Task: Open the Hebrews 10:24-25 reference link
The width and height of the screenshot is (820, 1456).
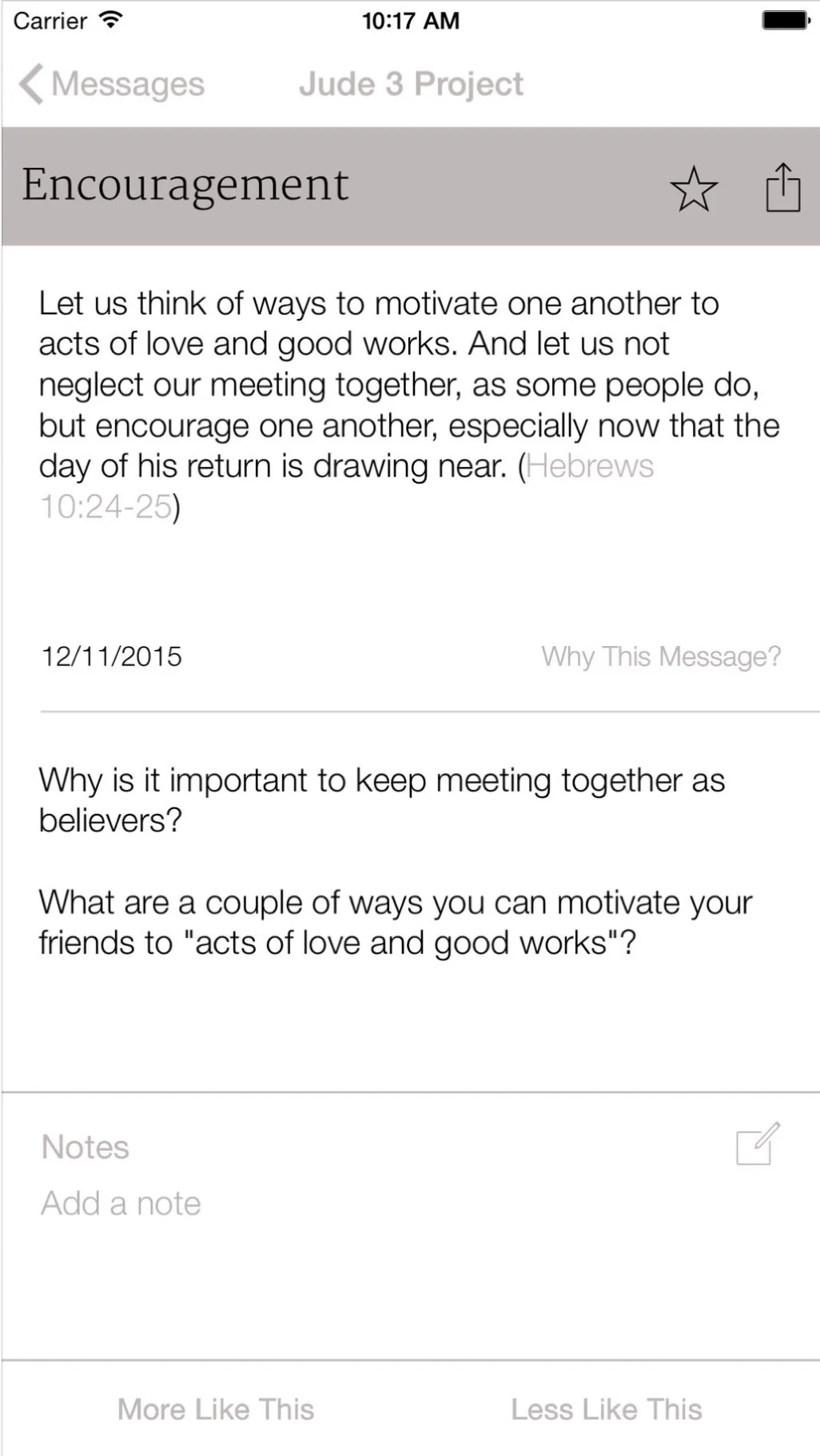Action: click(x=590, y=466)
